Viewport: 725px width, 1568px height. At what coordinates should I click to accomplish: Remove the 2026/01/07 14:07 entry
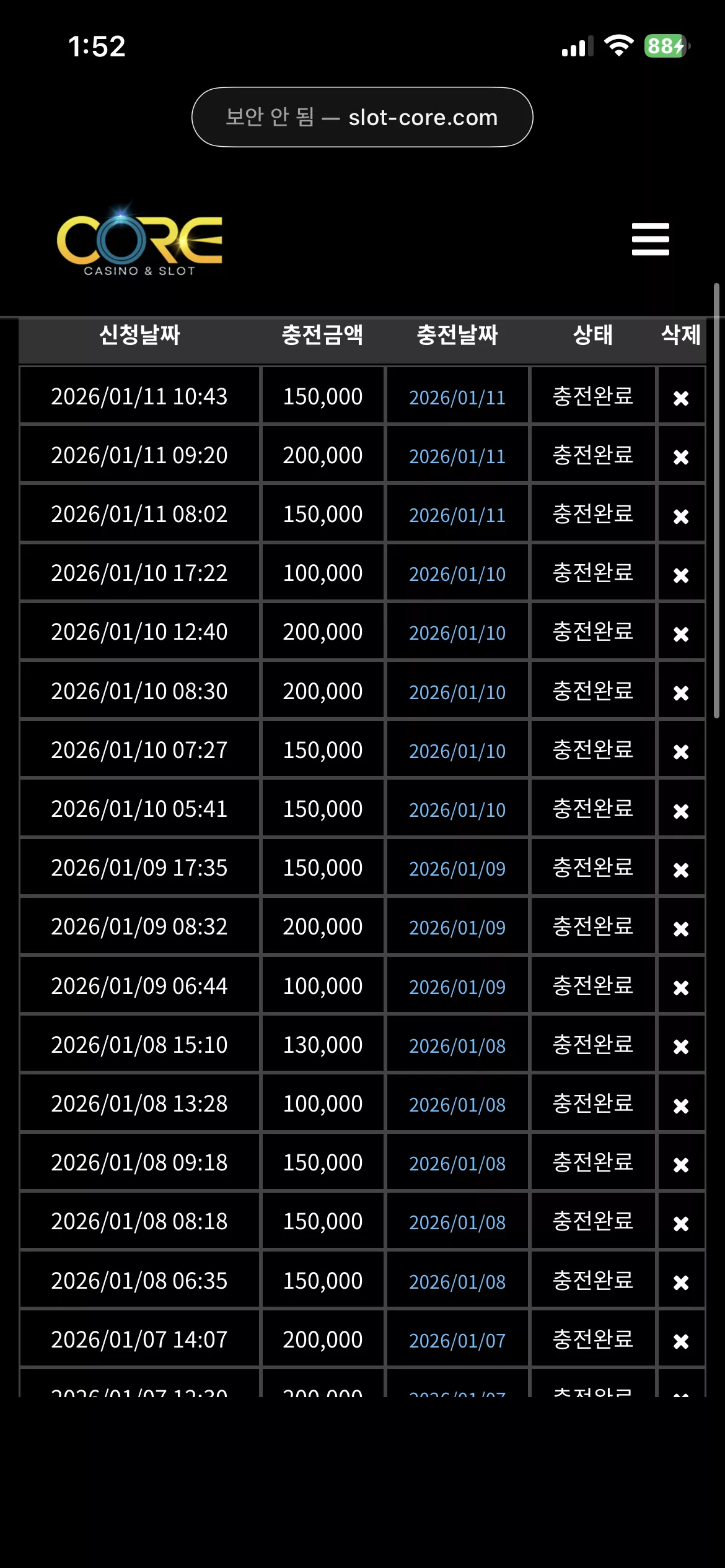(681, 1341)
